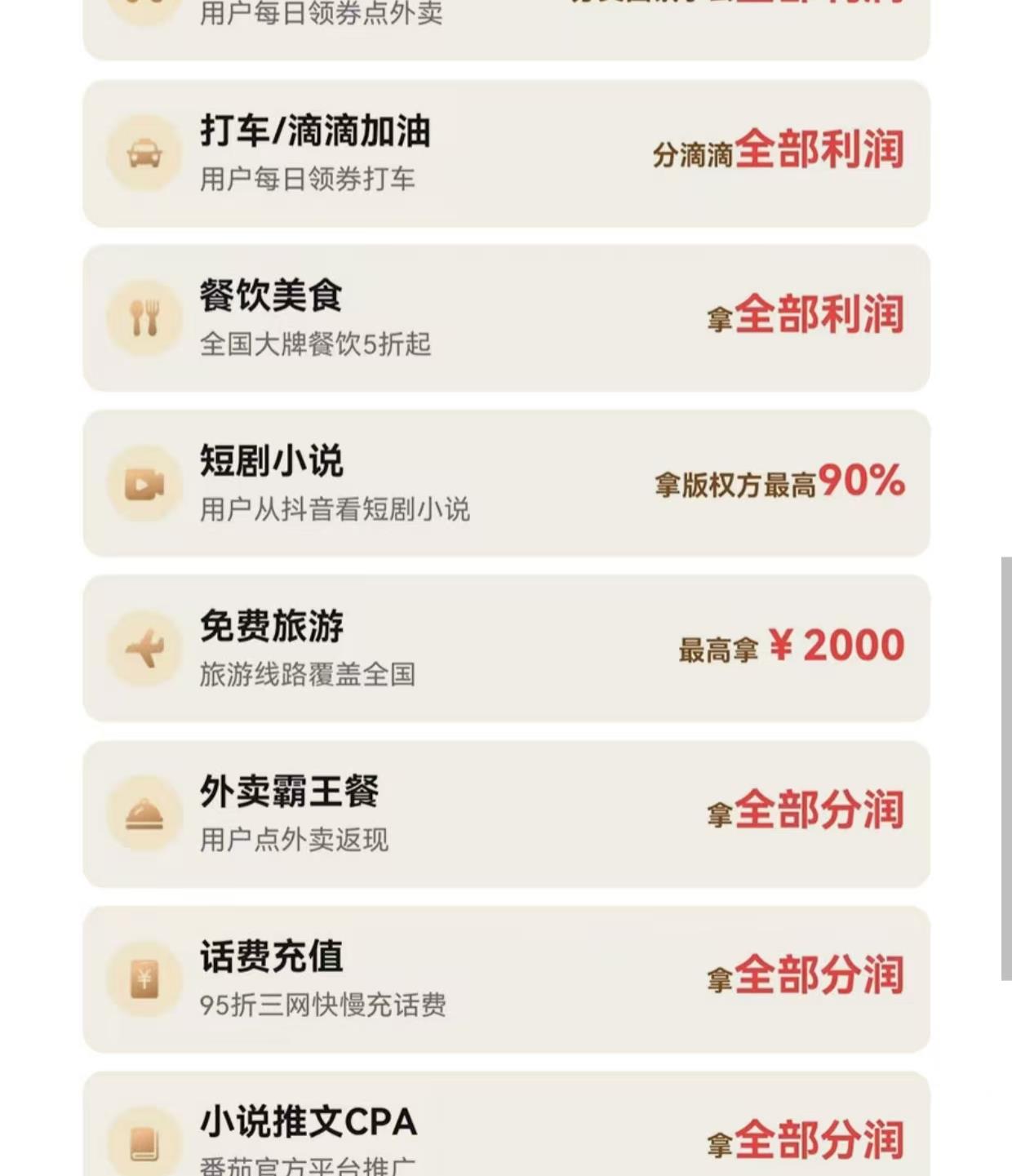Select the book icon for 小说推文CPA
This screenshot has width=1012, height=1176.
coord(144,1143)
